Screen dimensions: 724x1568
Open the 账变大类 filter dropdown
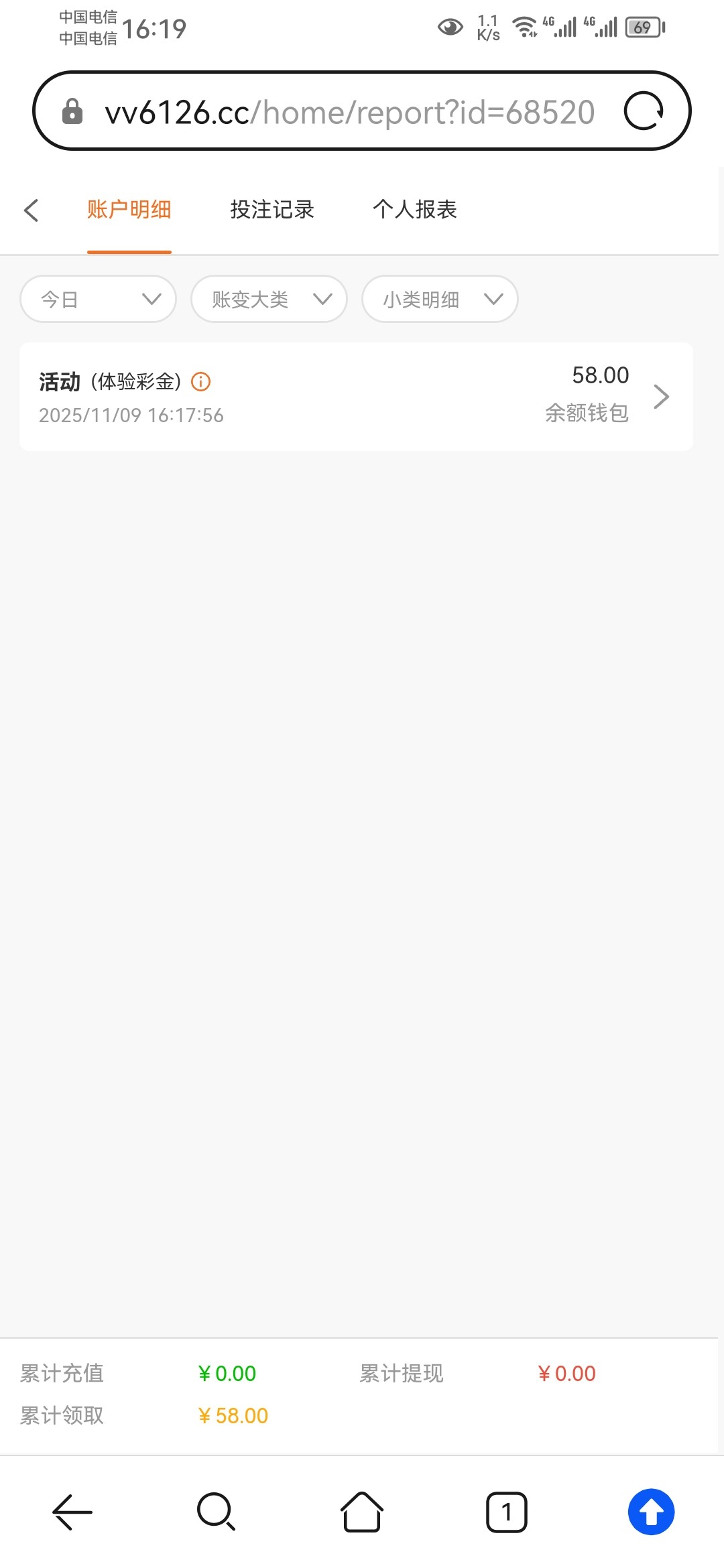pos(269,299)
